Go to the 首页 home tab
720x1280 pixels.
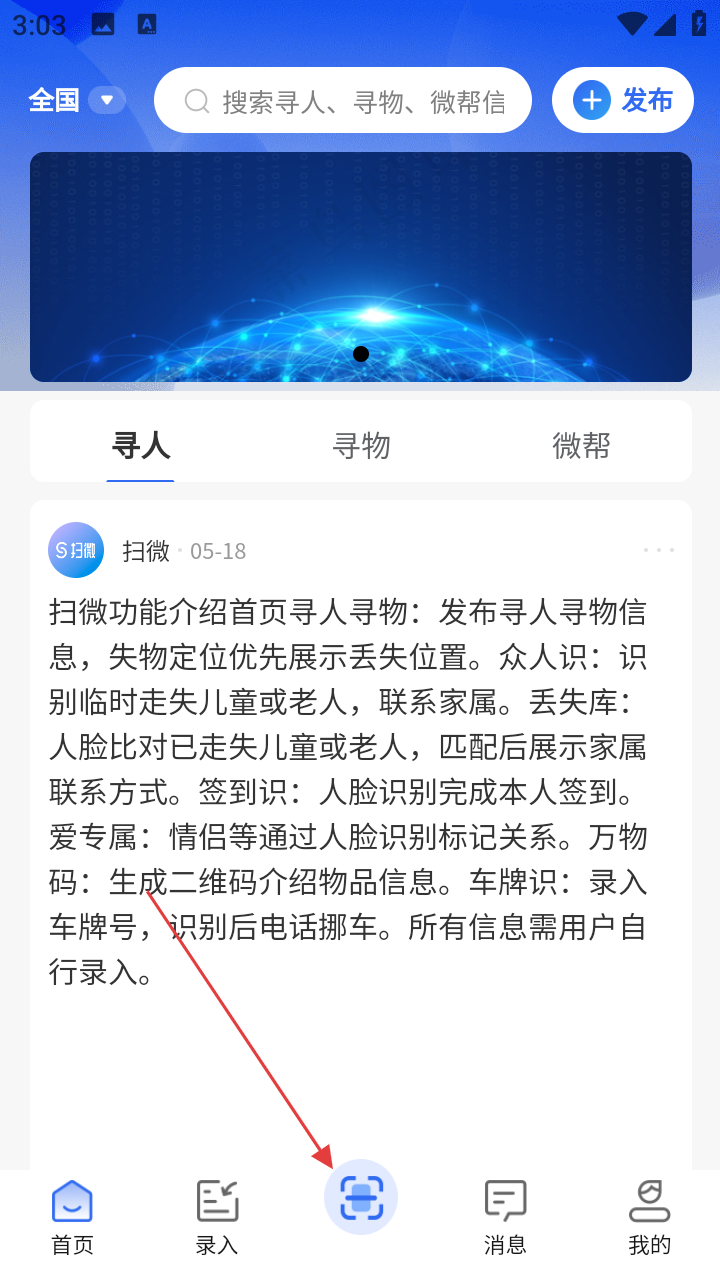coord(72,1216)
